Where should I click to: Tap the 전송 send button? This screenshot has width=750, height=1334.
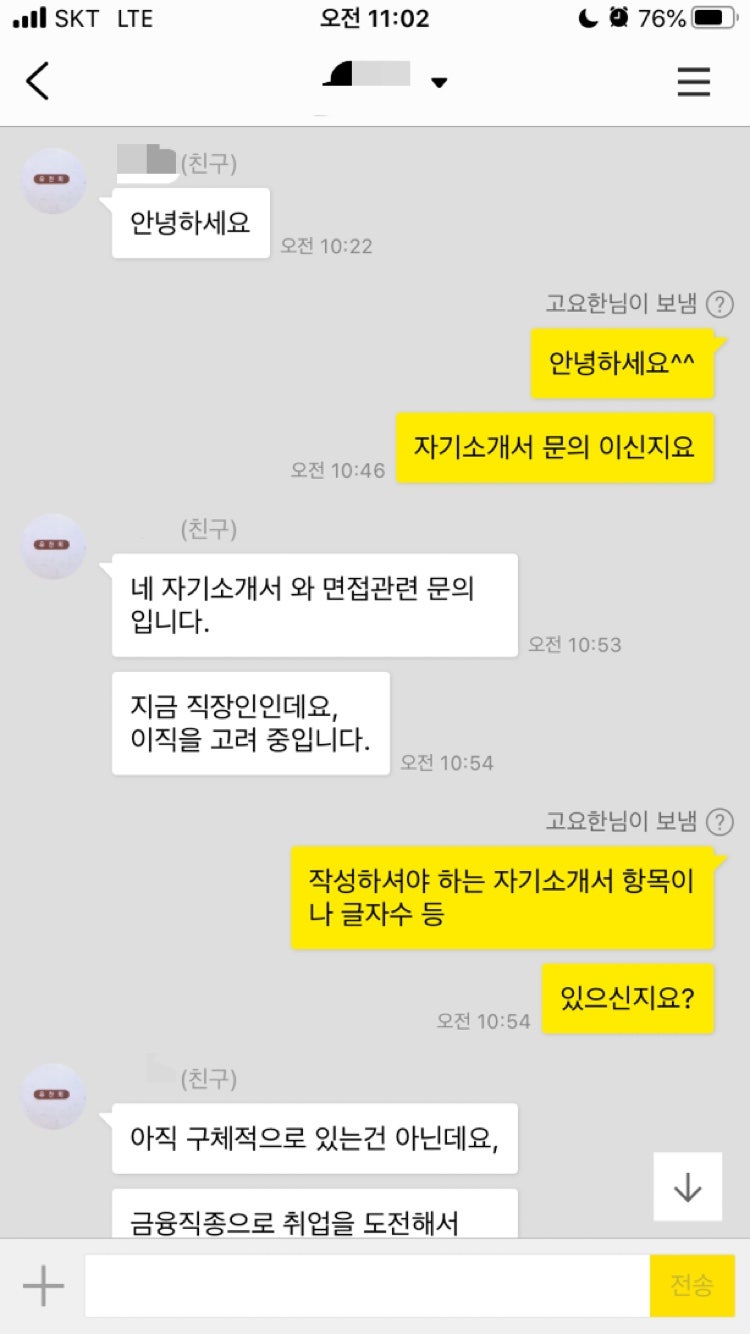pyautogui.click(x=692, y=1286)
